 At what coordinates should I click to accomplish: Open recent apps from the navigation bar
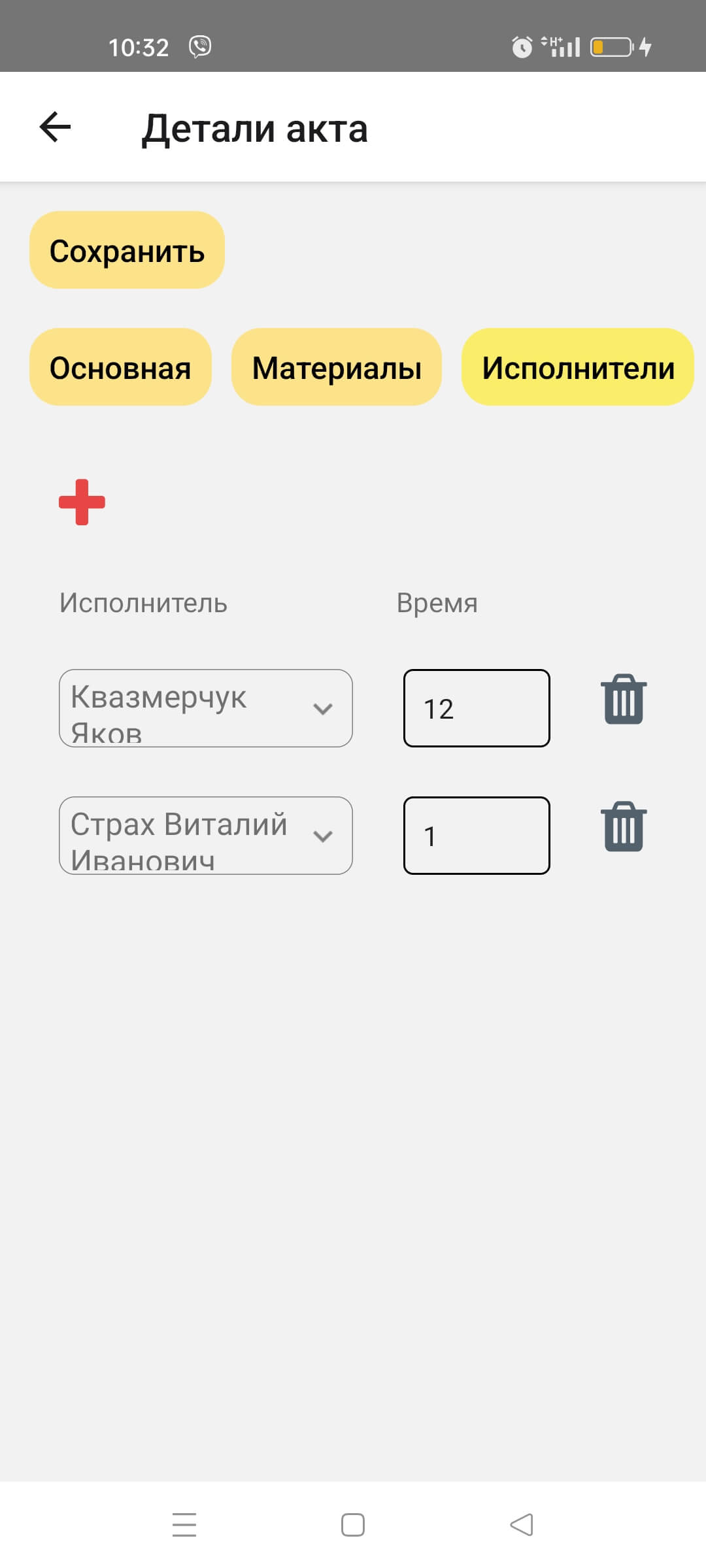click(x=184, y=1525)
